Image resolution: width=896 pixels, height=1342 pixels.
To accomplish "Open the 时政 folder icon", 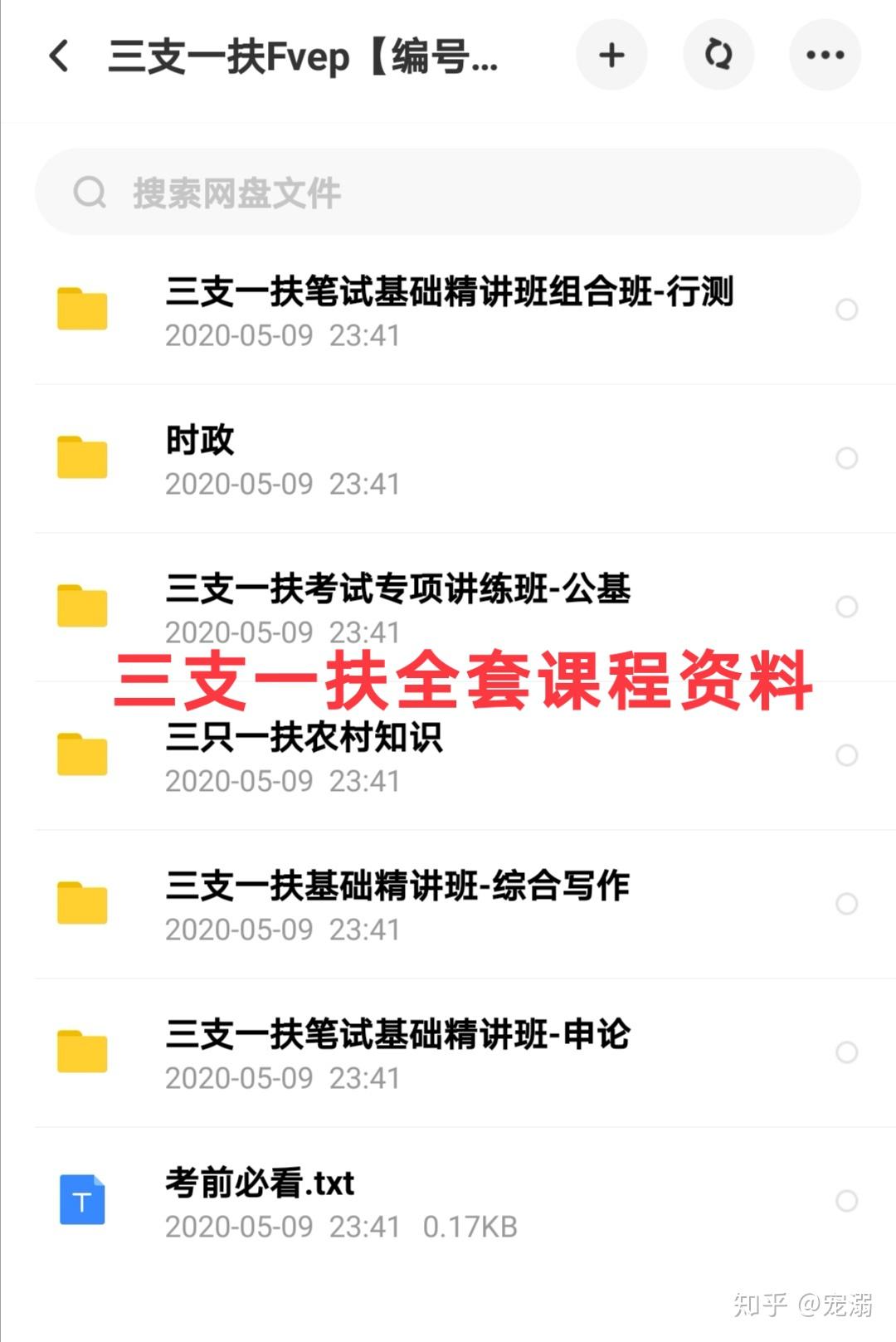I will pyautogui.click(x=81, y=457).
